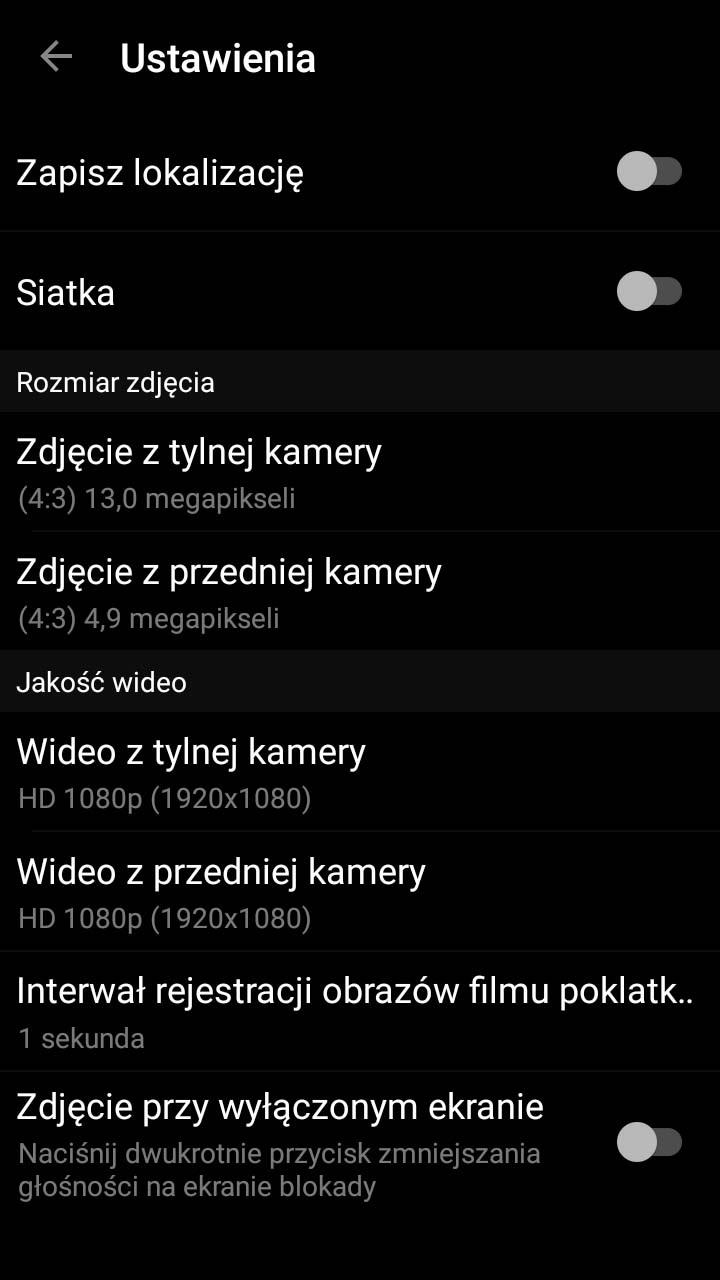Toggle Zdjęcie przy wyłączonym ekranie
The width and height of the screenshot is (720, 1280).
(x=649, y=1142)
